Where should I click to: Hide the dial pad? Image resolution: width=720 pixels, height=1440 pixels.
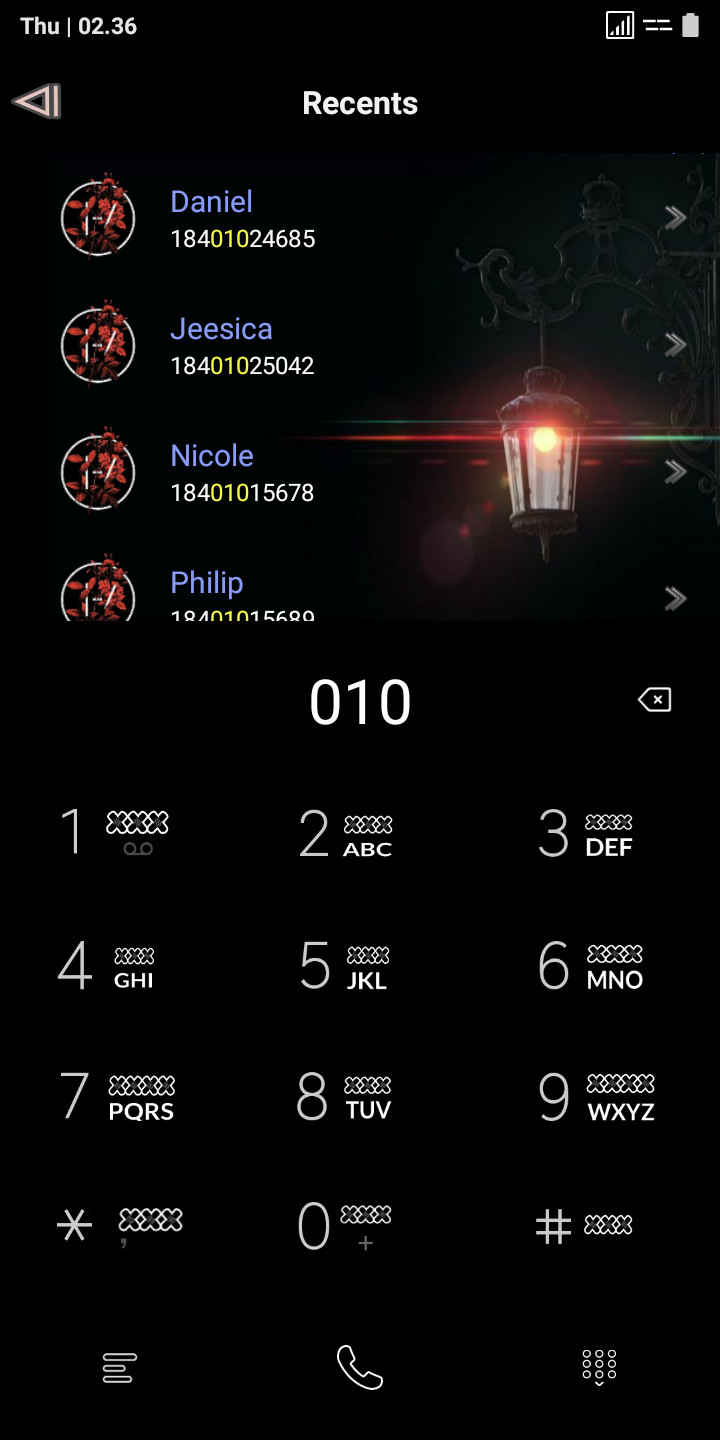tap(599, 1367)
